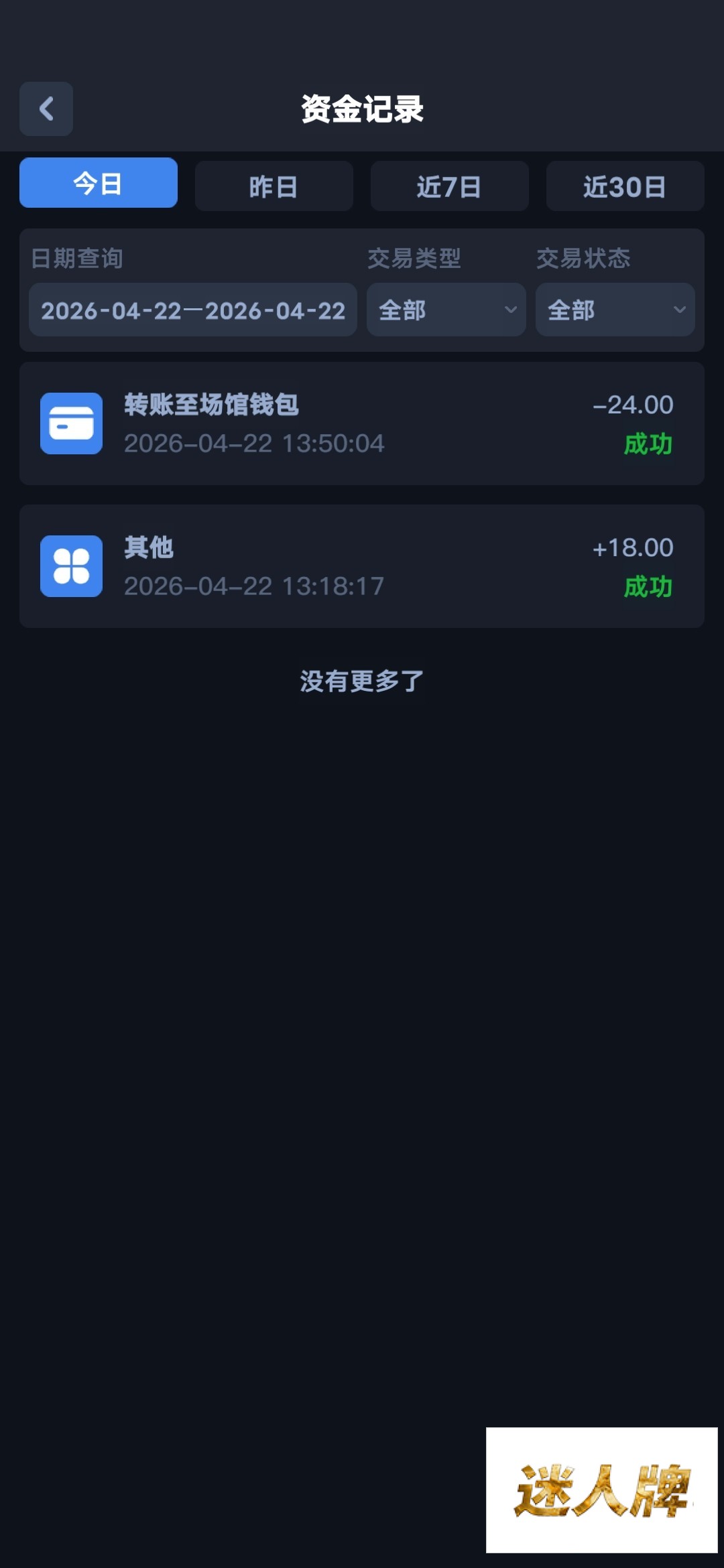Expand the 交易状态 dropdown
This screenshot has height=1568, width=724.
pyautogui.click(x=615, y=310)
